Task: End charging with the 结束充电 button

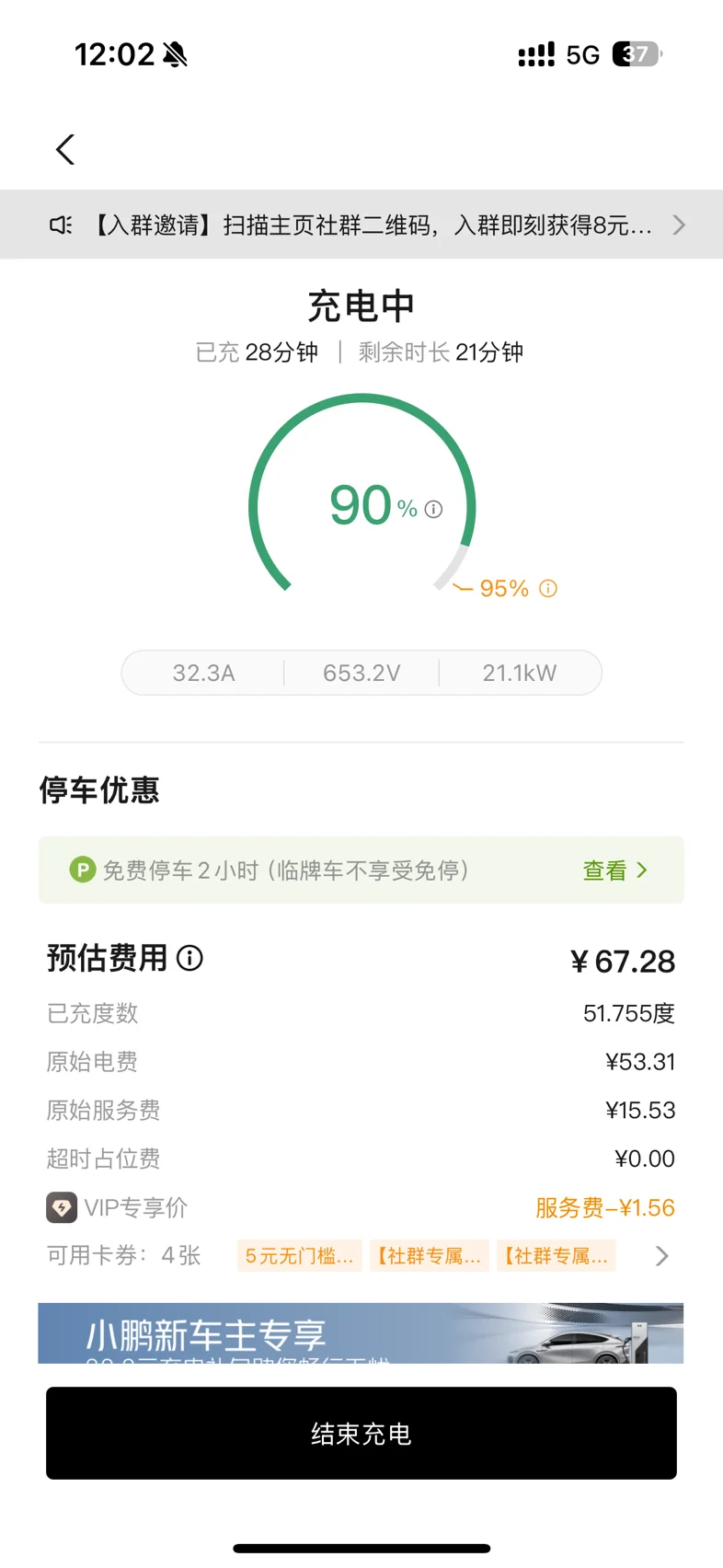Action: click(361, 1434)
